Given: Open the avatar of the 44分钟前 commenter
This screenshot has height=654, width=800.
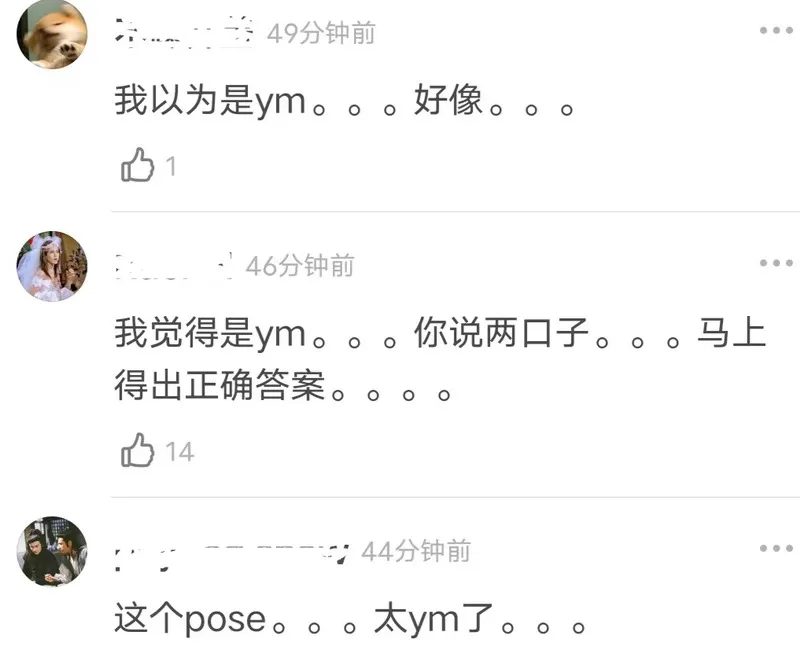Looking at the screenshot, I should [x=51, y=551].
